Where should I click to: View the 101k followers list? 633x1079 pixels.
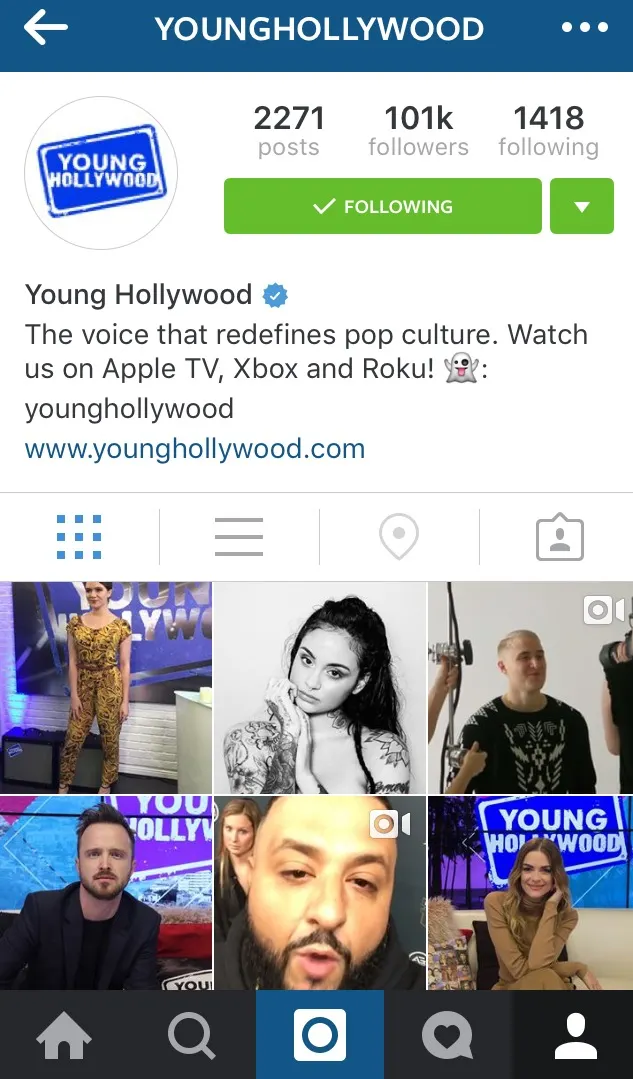(418, 132)
